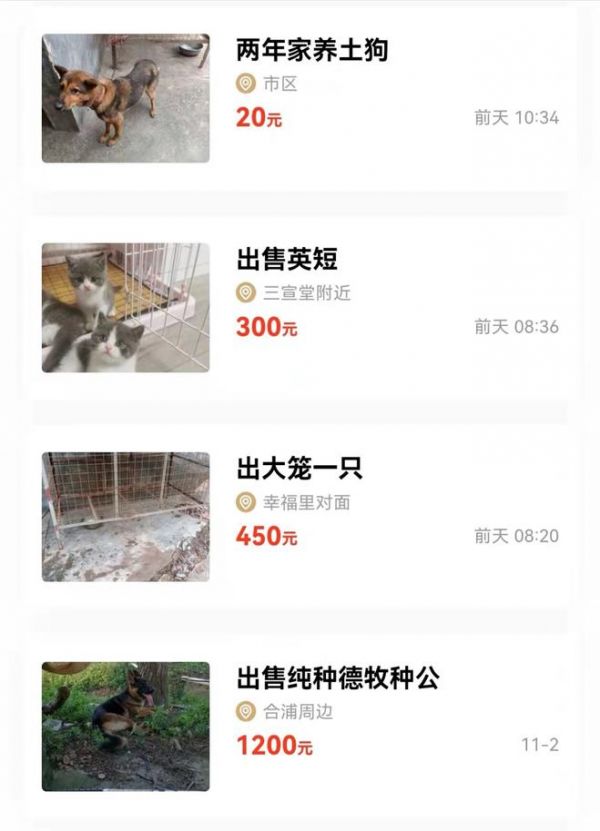View the 出售英短 listing

point(287,259)
